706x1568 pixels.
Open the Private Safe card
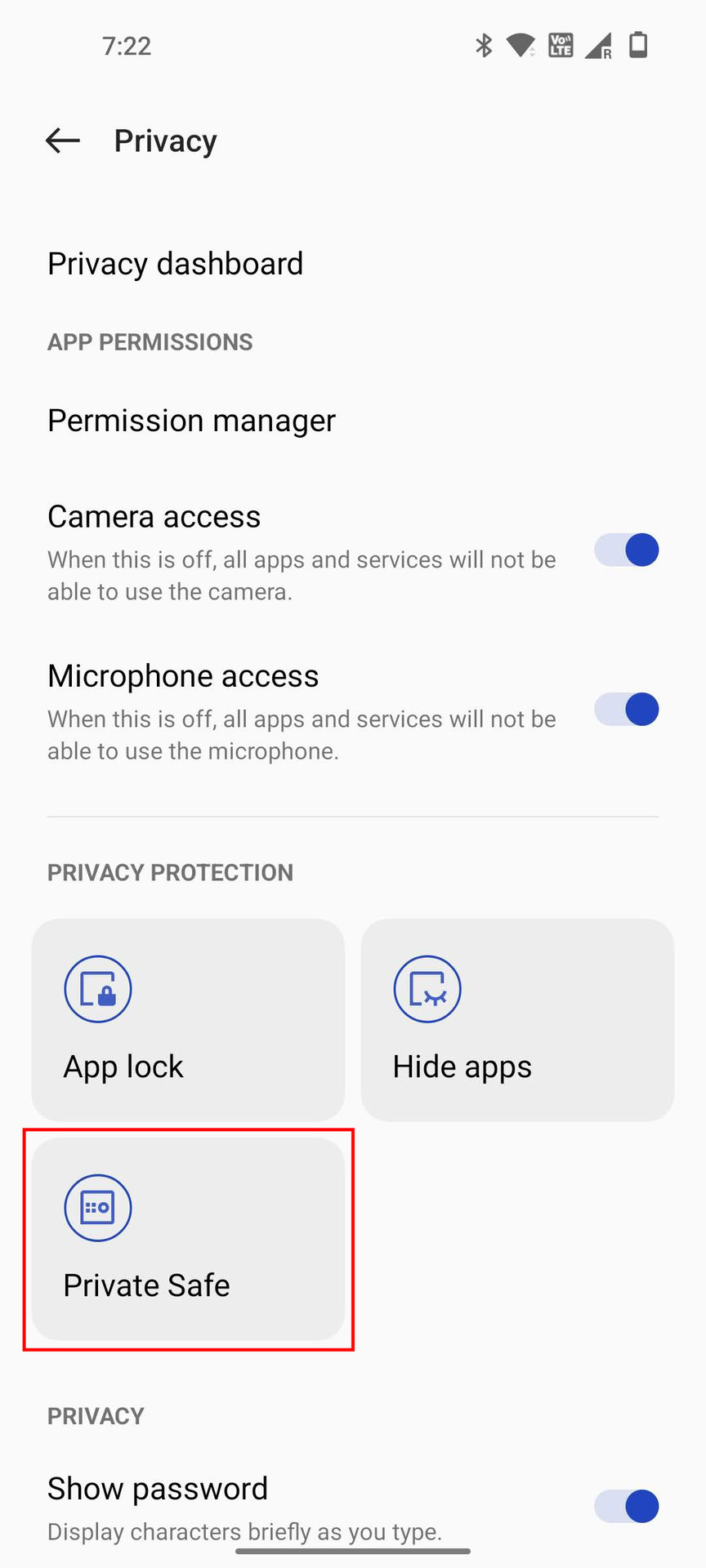tap(188, 1238)
